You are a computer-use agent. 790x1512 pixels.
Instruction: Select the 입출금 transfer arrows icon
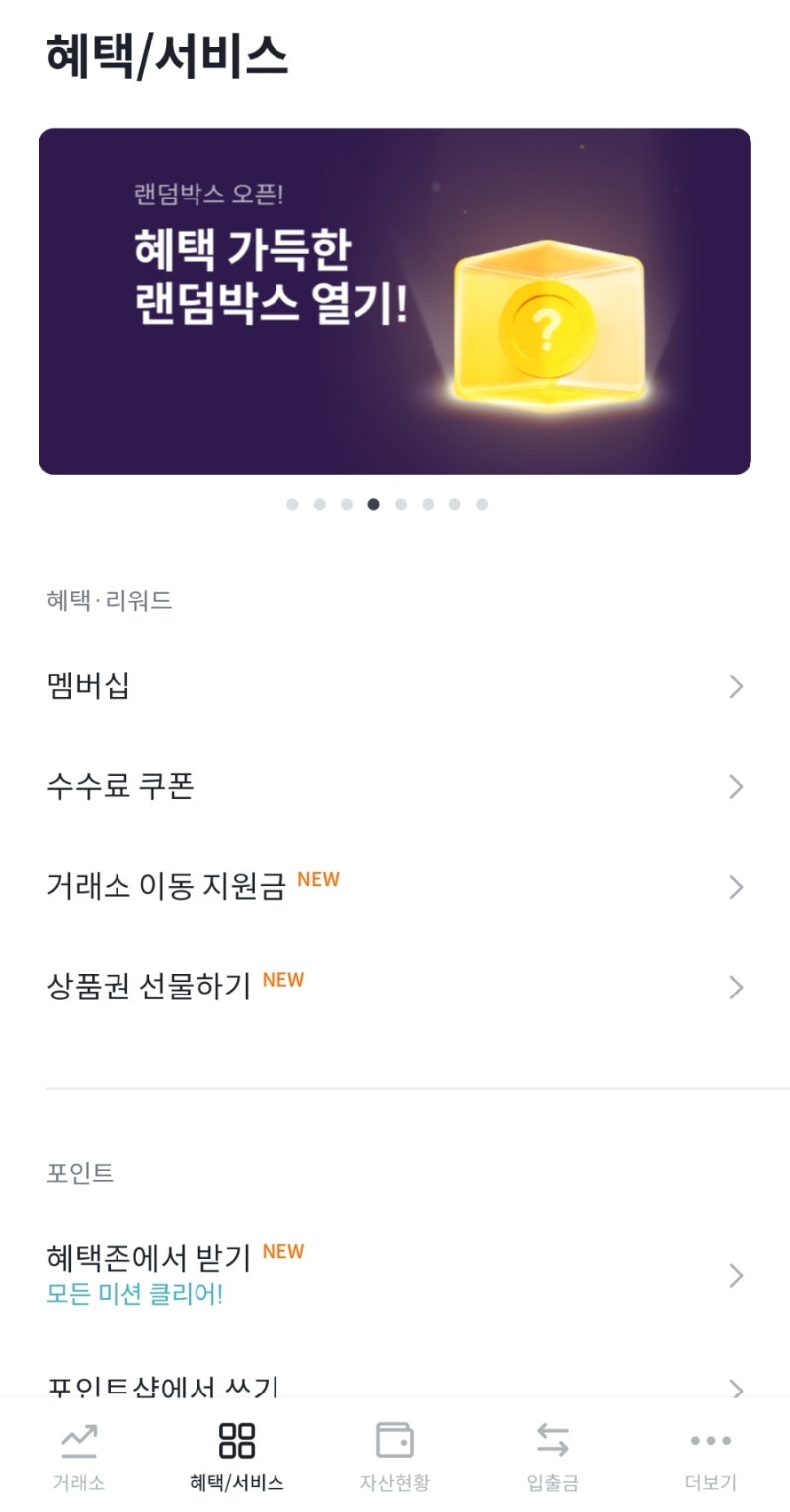pyautogui.click(x=553, y=1442)
